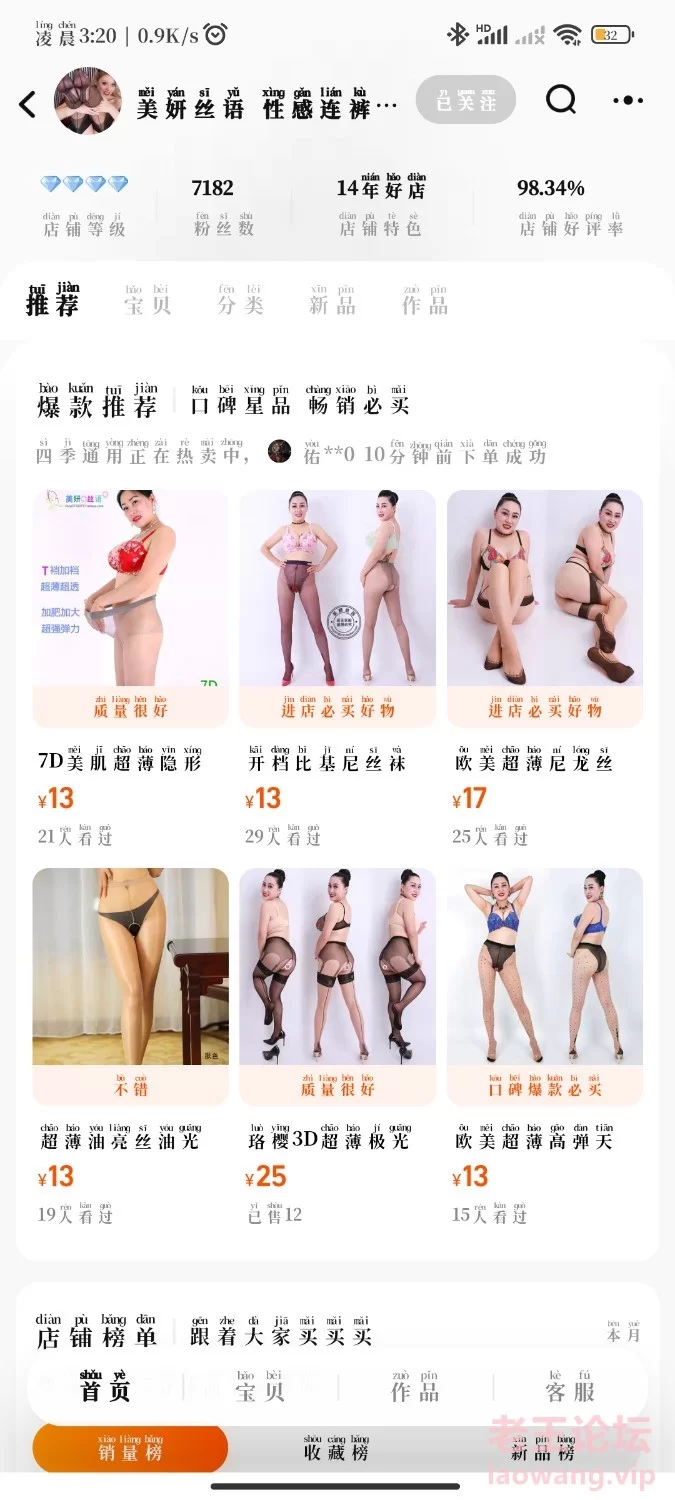
Task: Open the three-dot overflow menu
Action: point(628,100)
